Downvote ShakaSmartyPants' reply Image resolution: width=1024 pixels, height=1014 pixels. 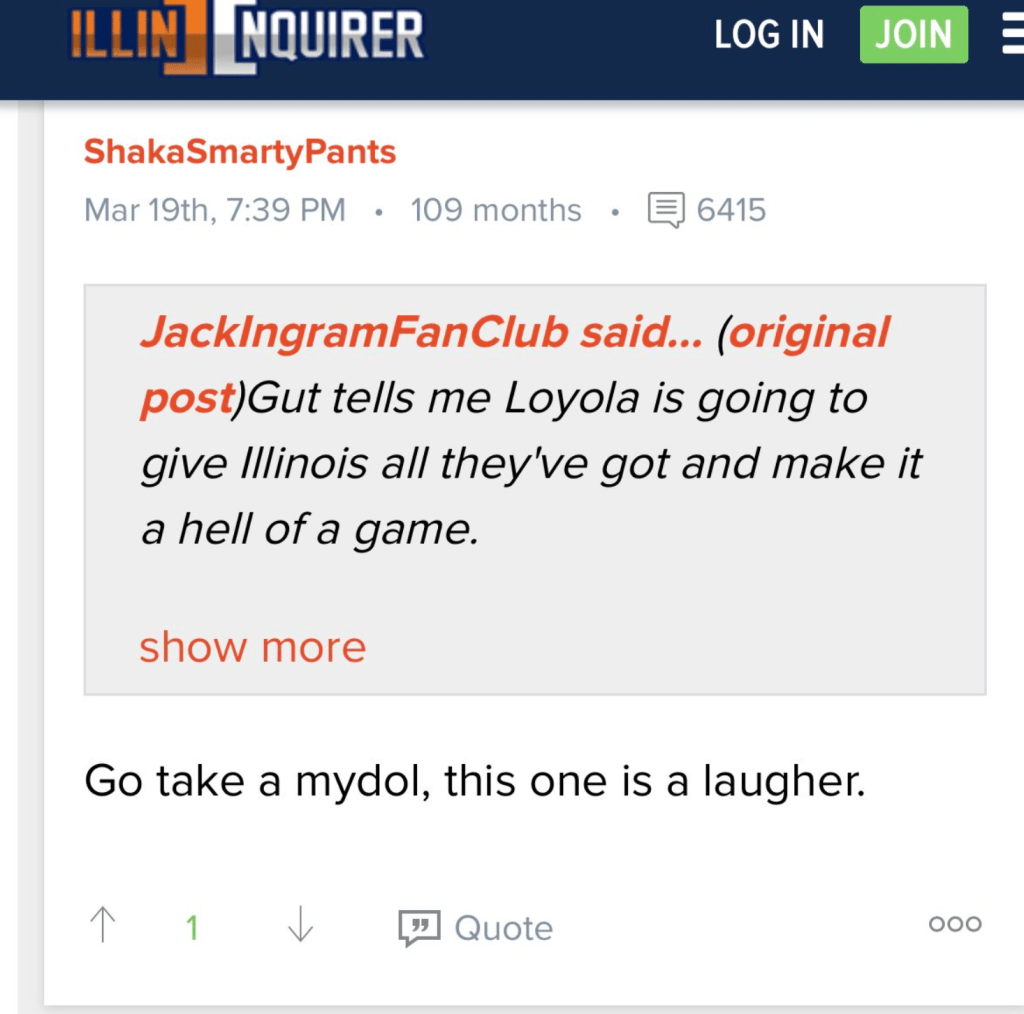(x=300, y=926)
